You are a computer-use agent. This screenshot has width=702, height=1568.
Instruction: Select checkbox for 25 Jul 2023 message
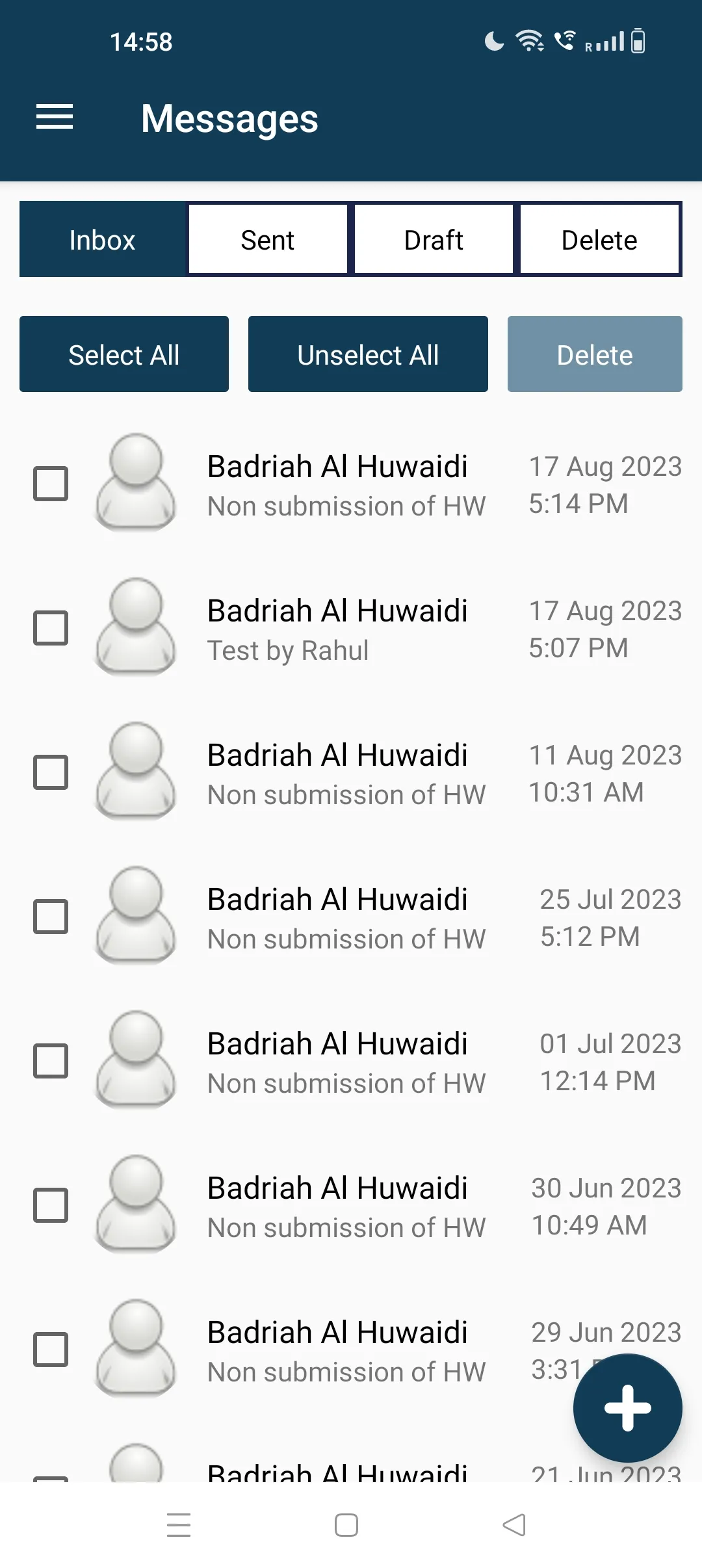tap(51, 917)
